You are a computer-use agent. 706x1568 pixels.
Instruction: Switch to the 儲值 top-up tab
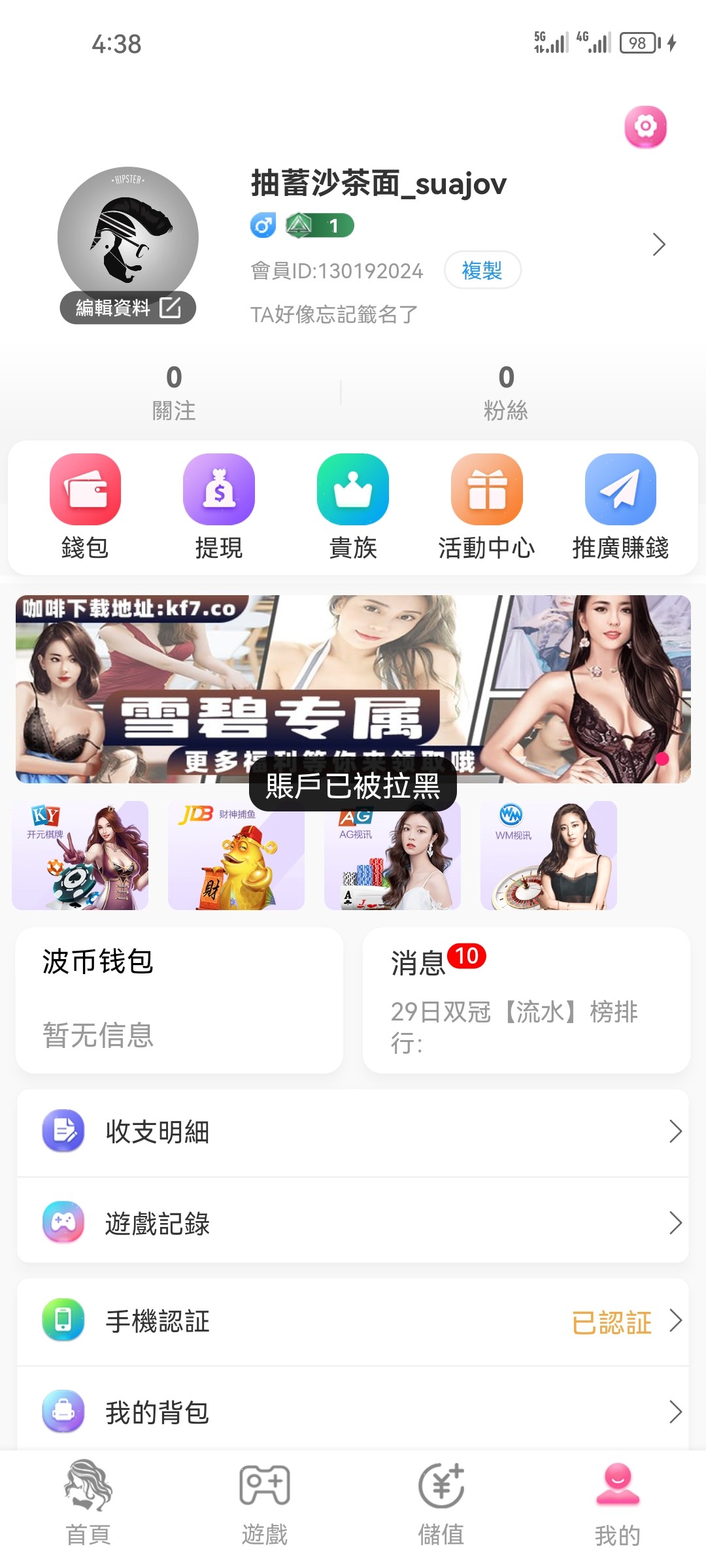point(441,1504)
